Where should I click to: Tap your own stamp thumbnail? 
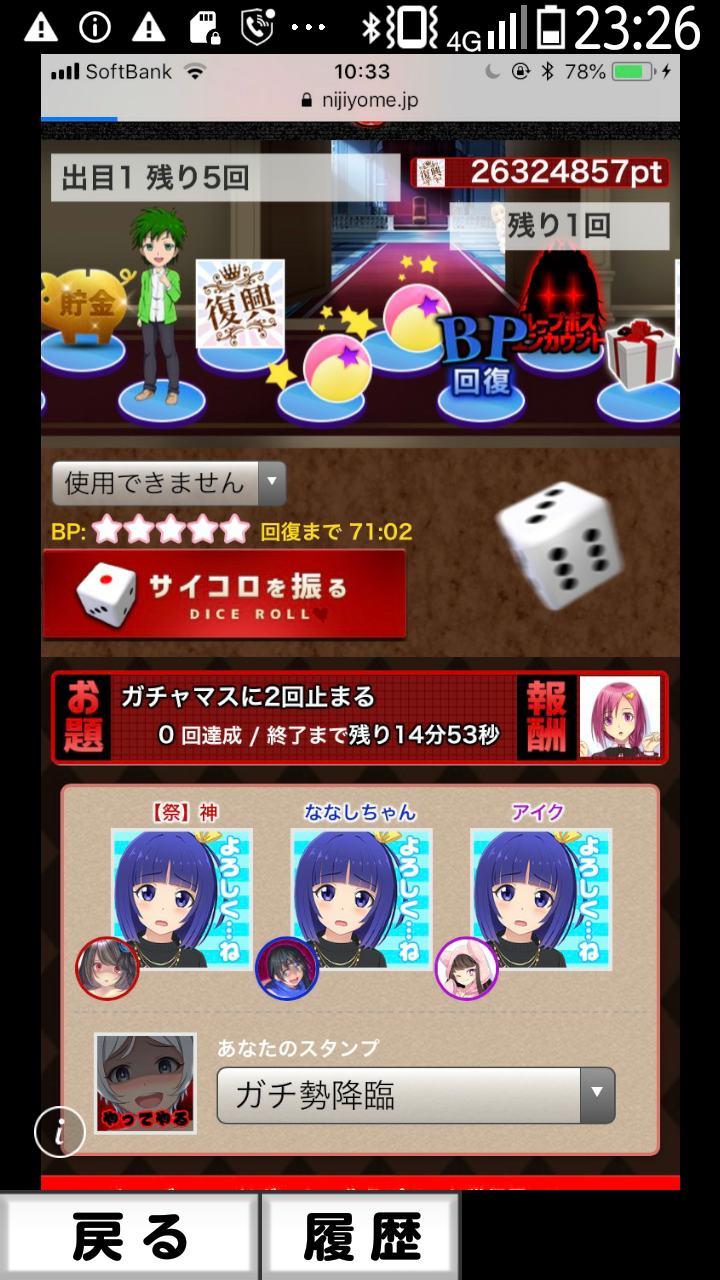[145, 1083]
